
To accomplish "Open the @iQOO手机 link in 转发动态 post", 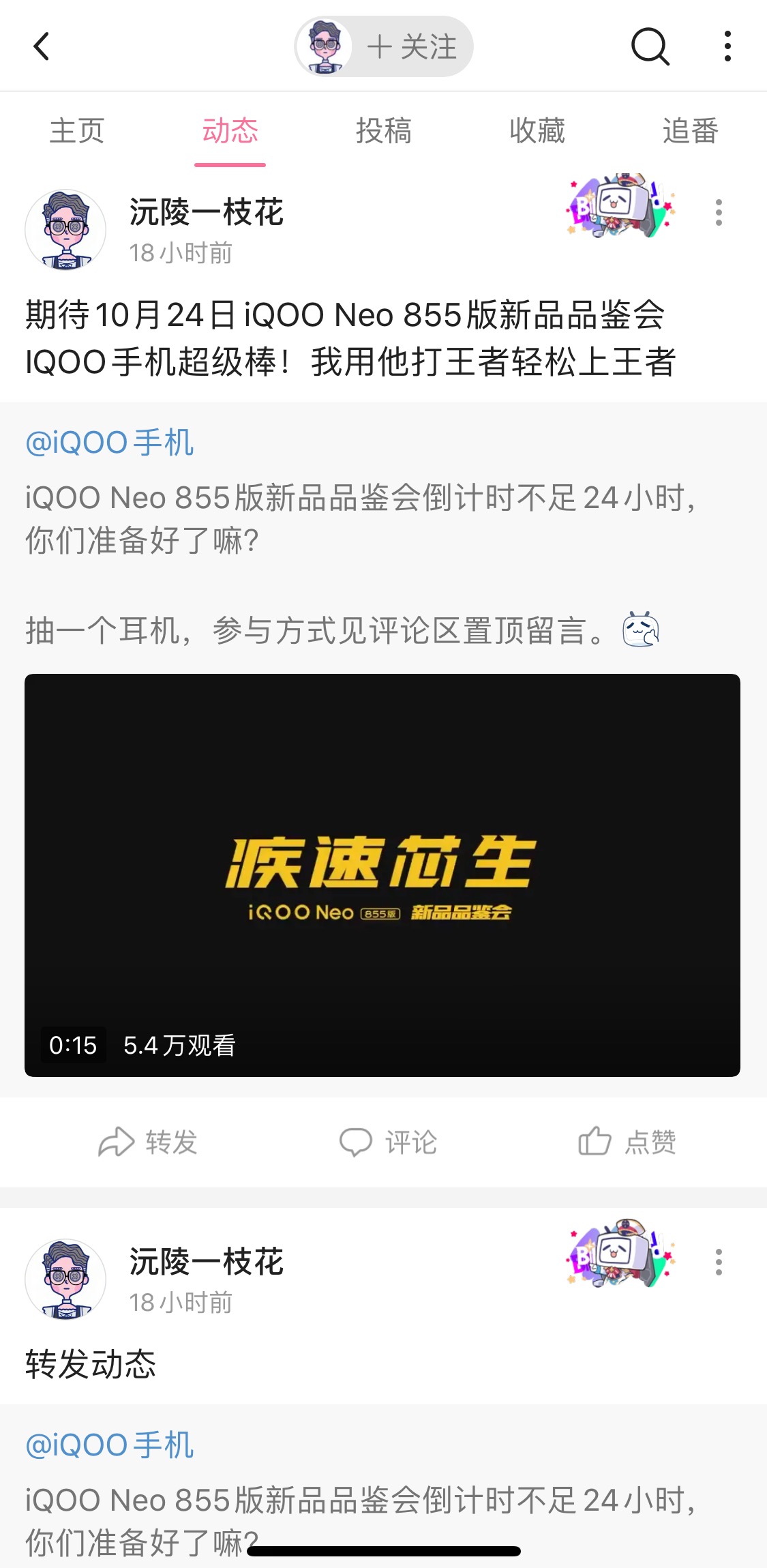I will pyautogui.click(x=109, y=1445).
